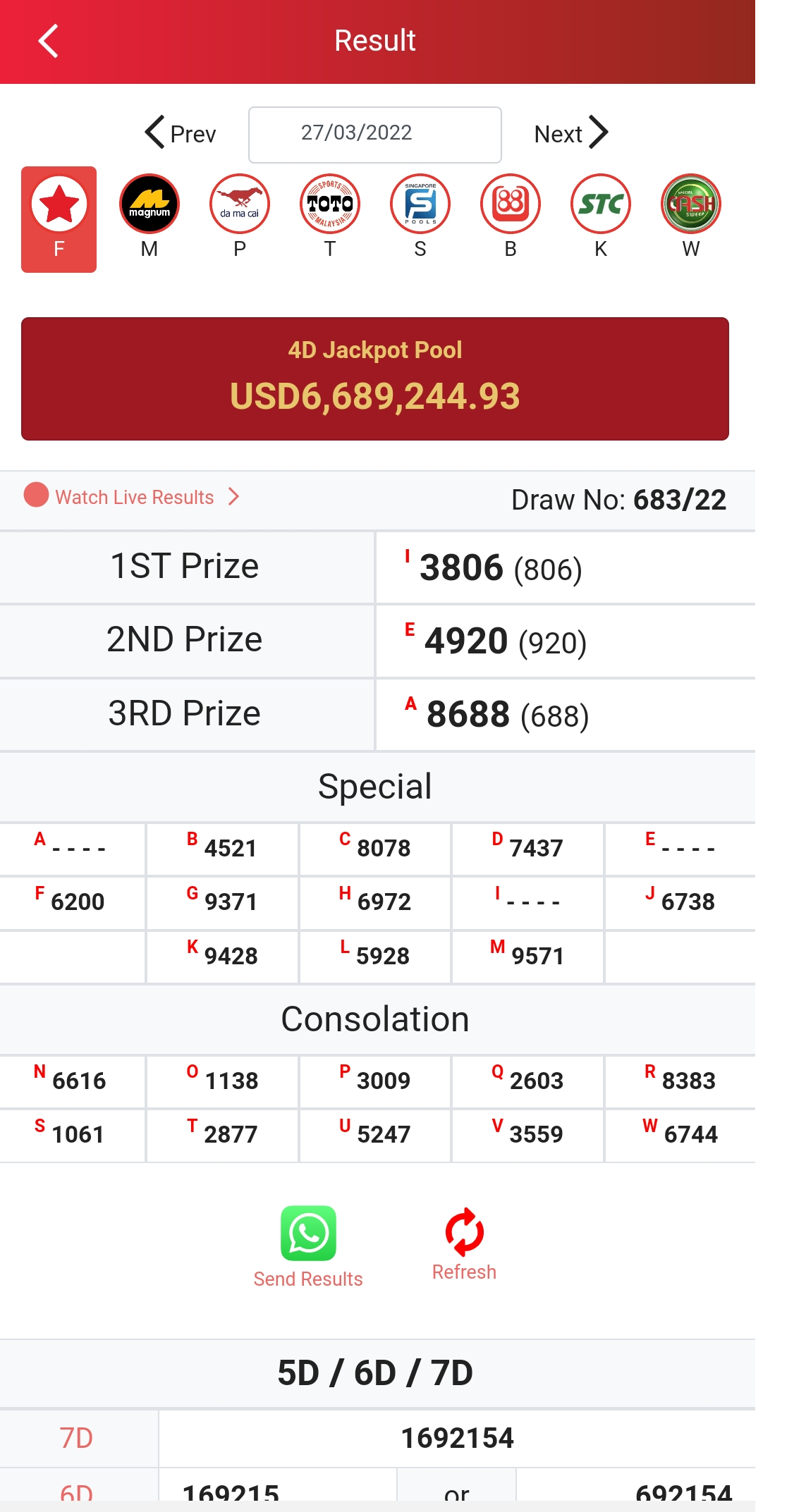Switch to the STC tab
Image resolution: width=806 pixels, height=1512 pixels.
[x=601, y=216]
